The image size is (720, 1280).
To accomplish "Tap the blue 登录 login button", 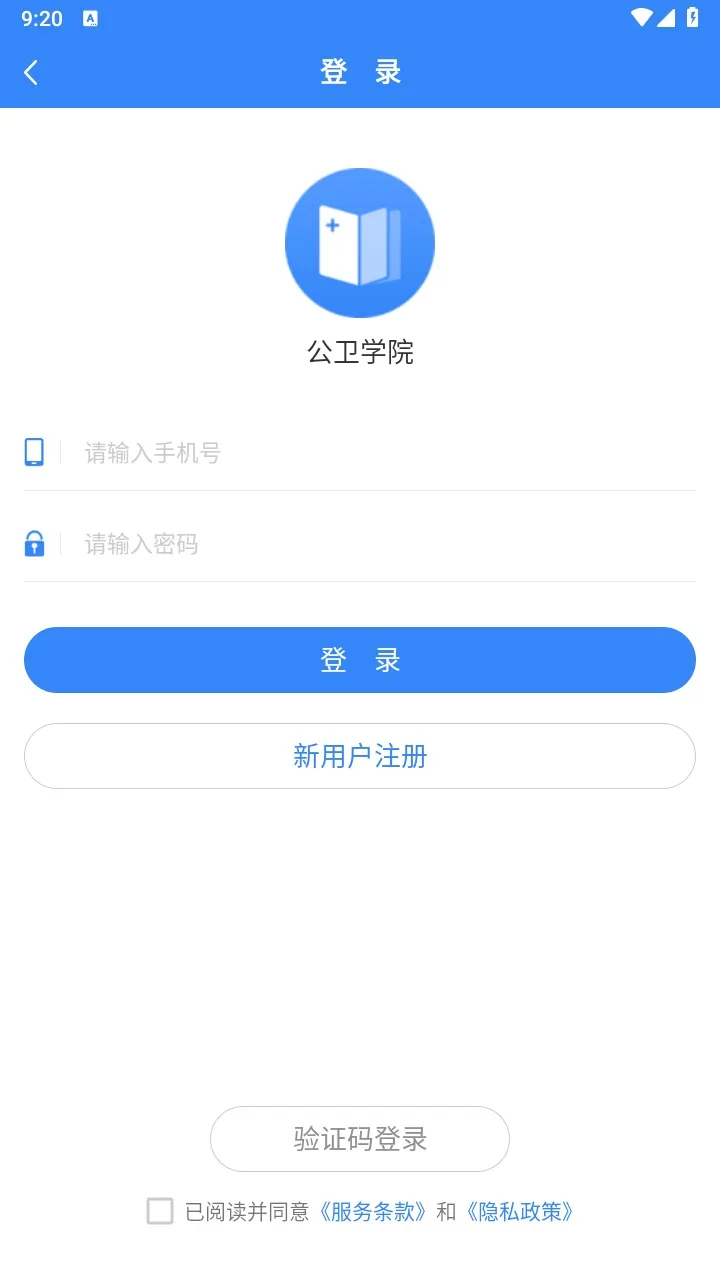I will 360,660.
